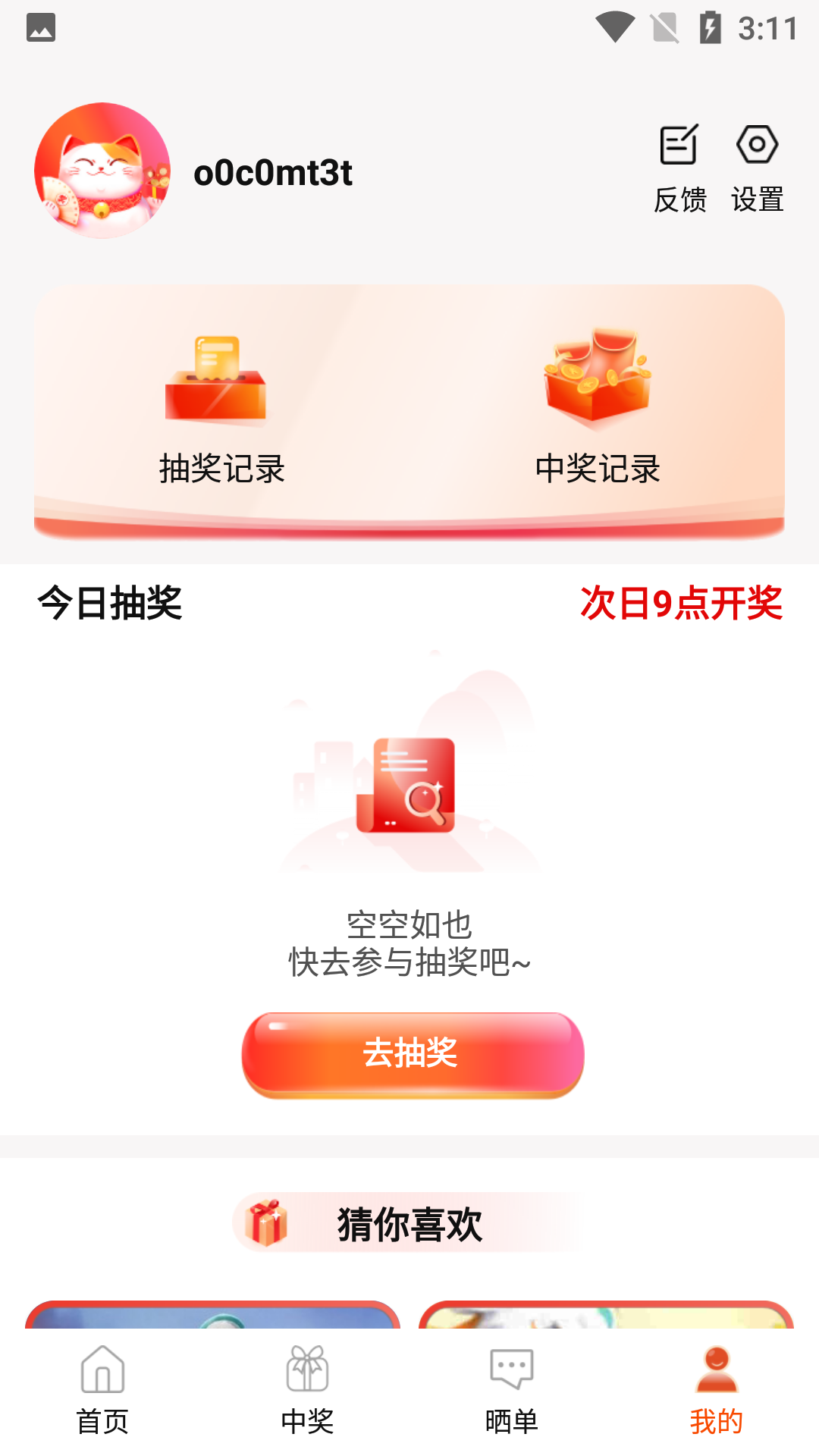The width and height of the screenshot is (819, 1456).
Task: Open the 反馈 feedback icon
Action: click(679, 168)
